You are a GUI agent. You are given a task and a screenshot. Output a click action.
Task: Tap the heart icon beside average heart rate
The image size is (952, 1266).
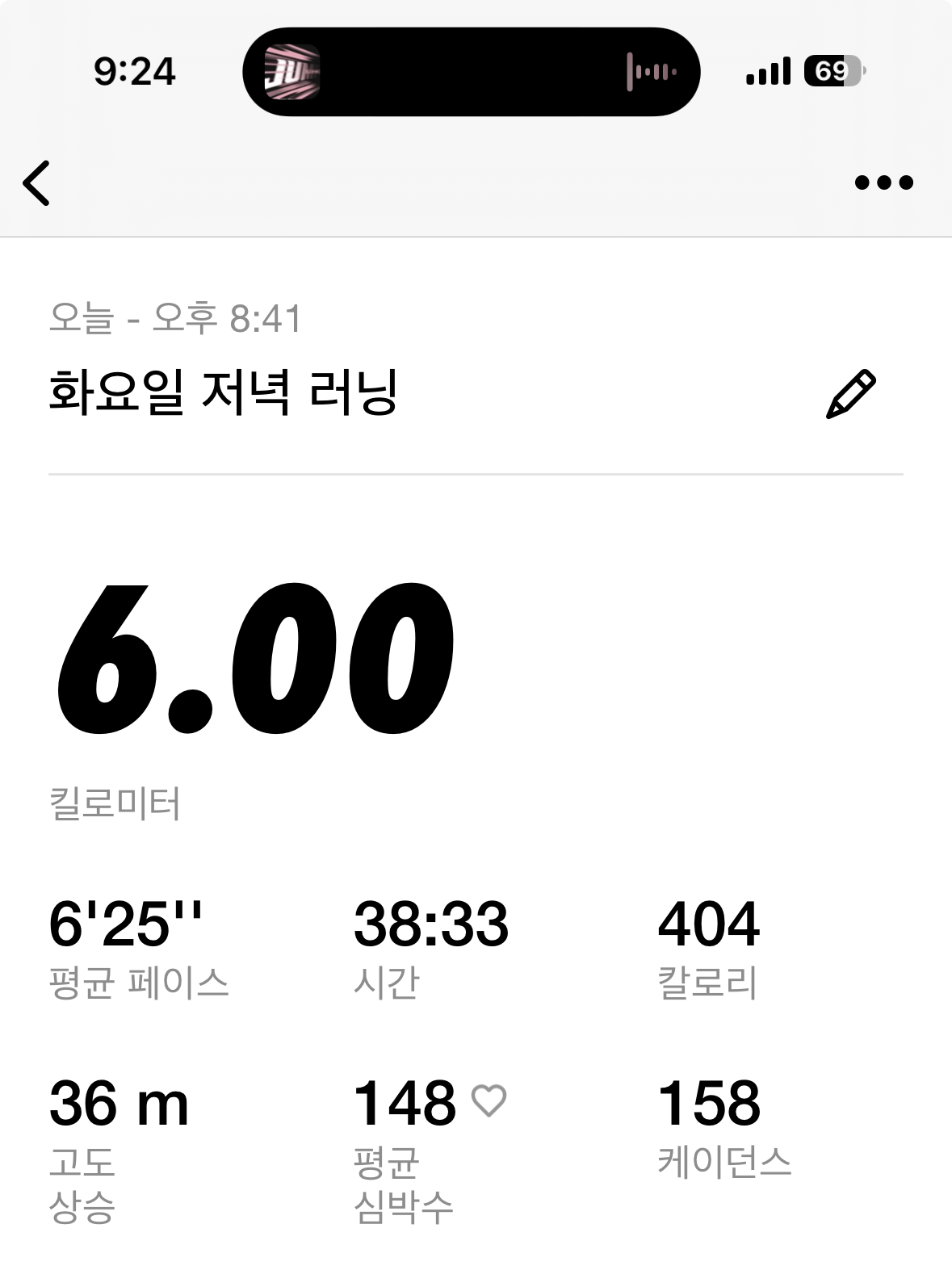490,1100
